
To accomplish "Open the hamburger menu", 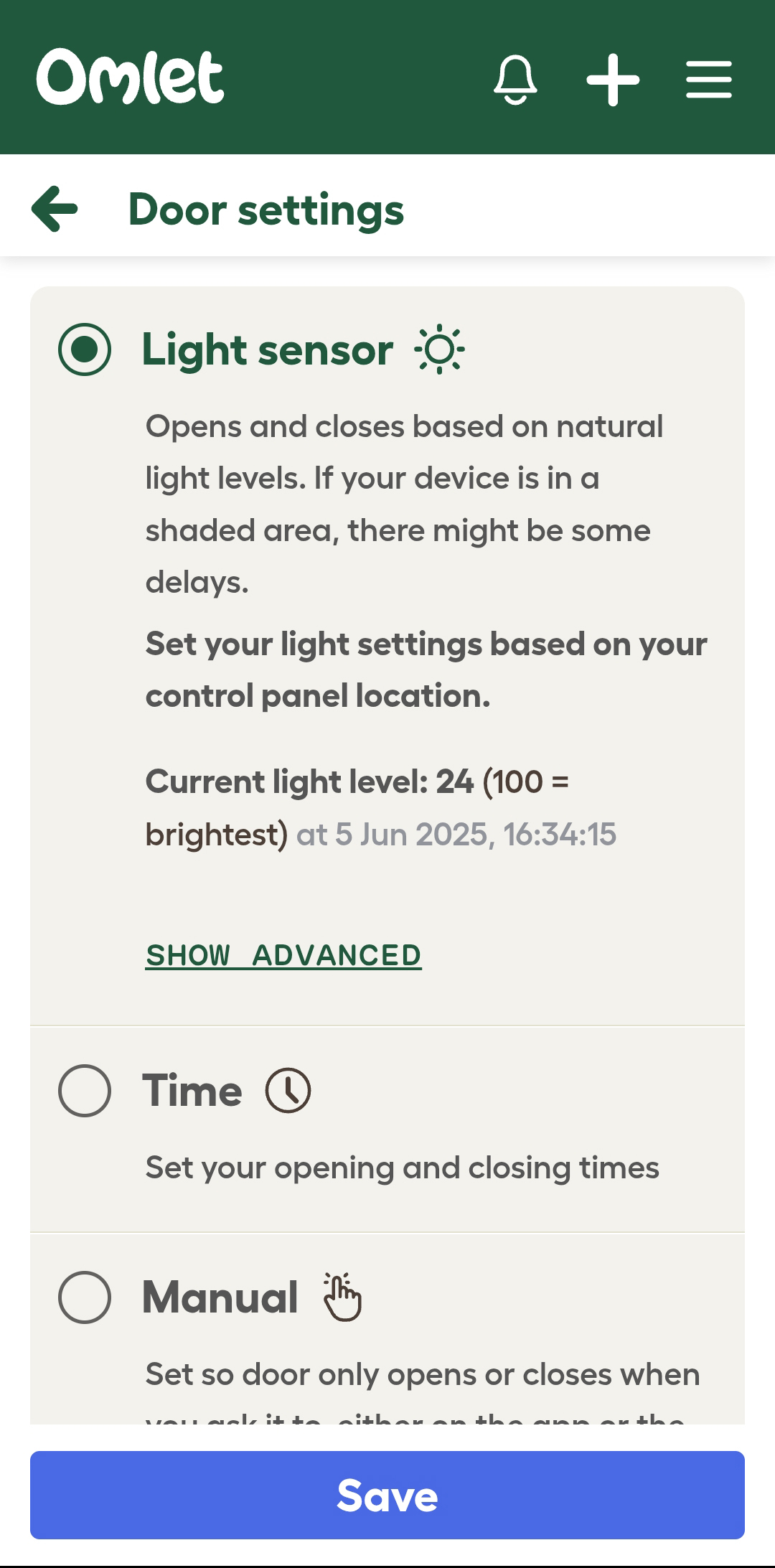I will point(709,79).
